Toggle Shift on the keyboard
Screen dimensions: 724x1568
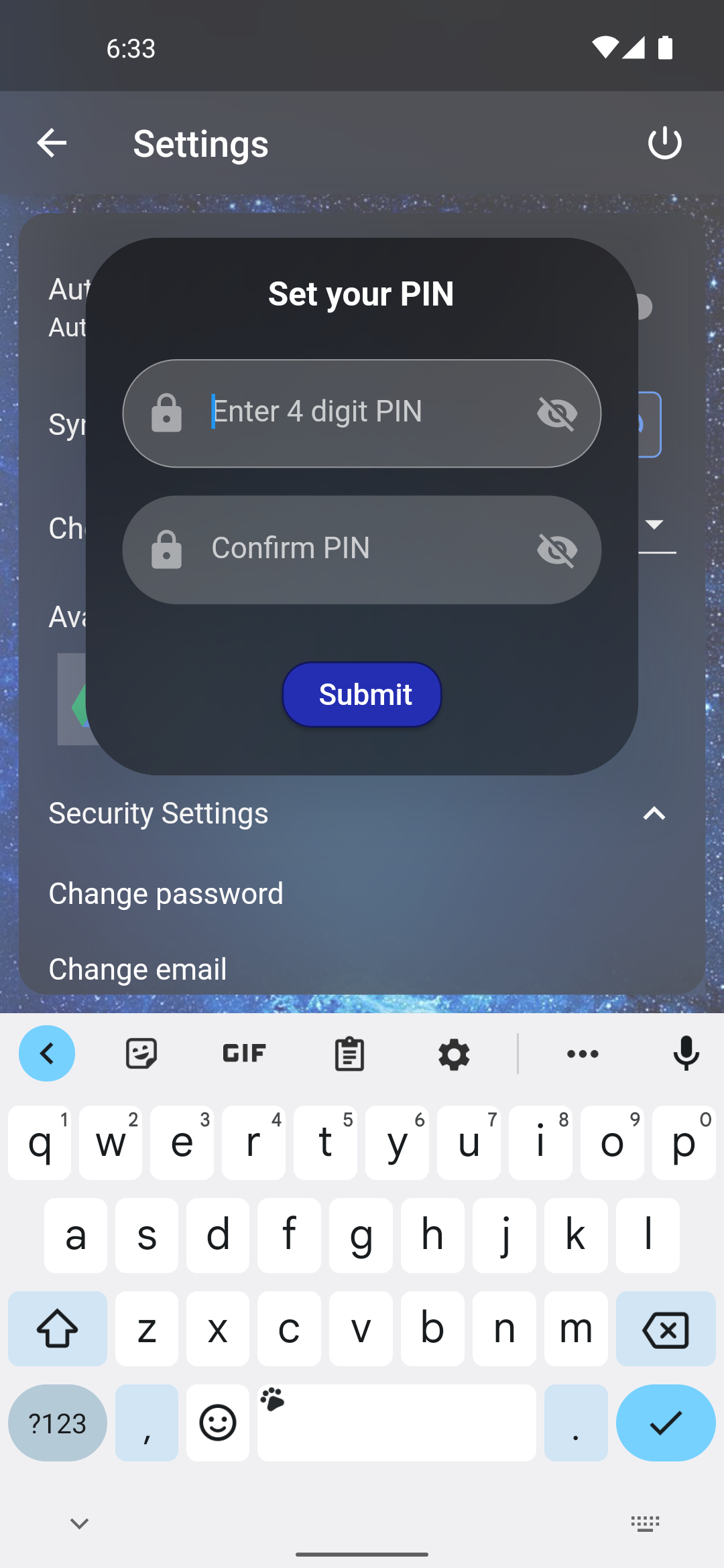(x=57, y=1329)
